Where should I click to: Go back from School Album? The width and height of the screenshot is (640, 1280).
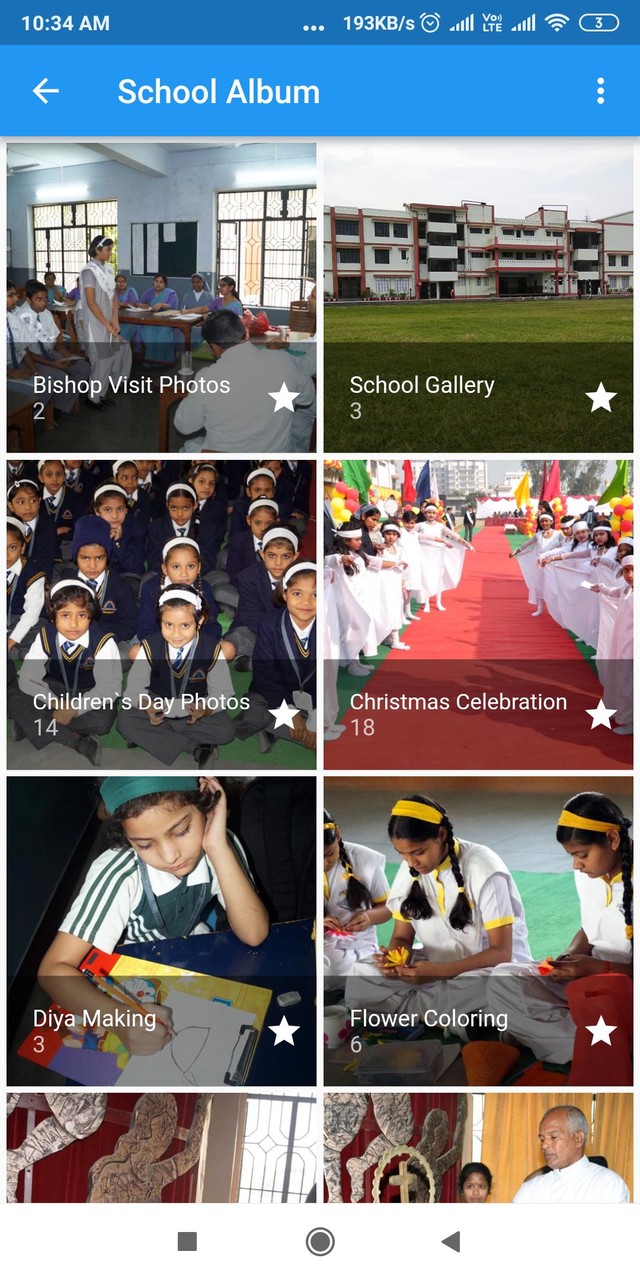(x=46, y=91)
